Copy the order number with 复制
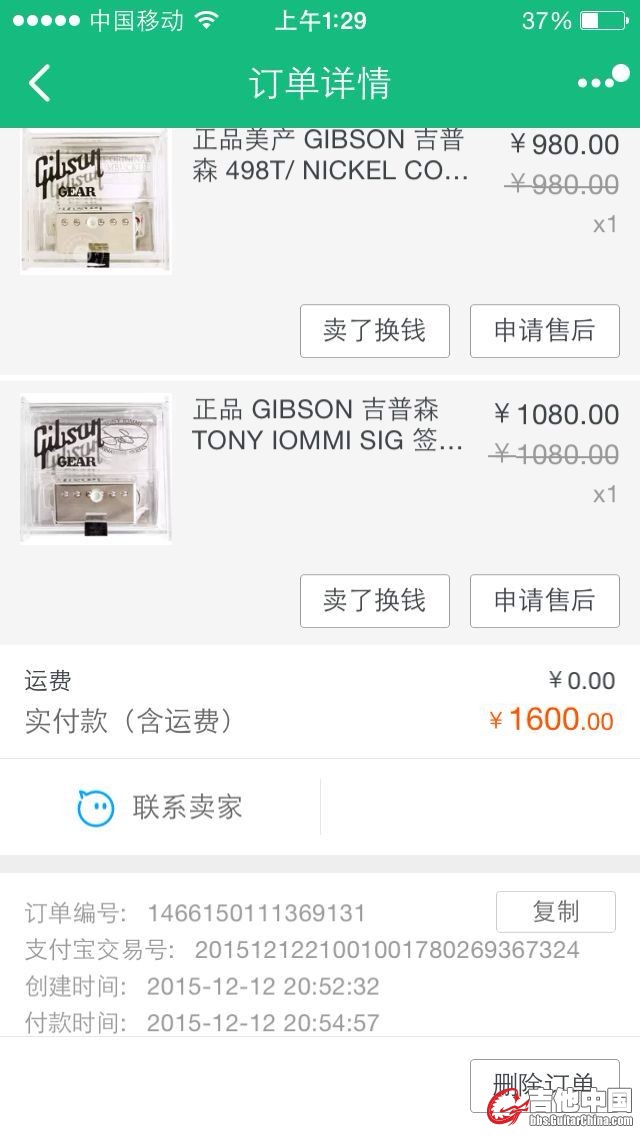Screen dimensions: 640x1136 [556, 912]
